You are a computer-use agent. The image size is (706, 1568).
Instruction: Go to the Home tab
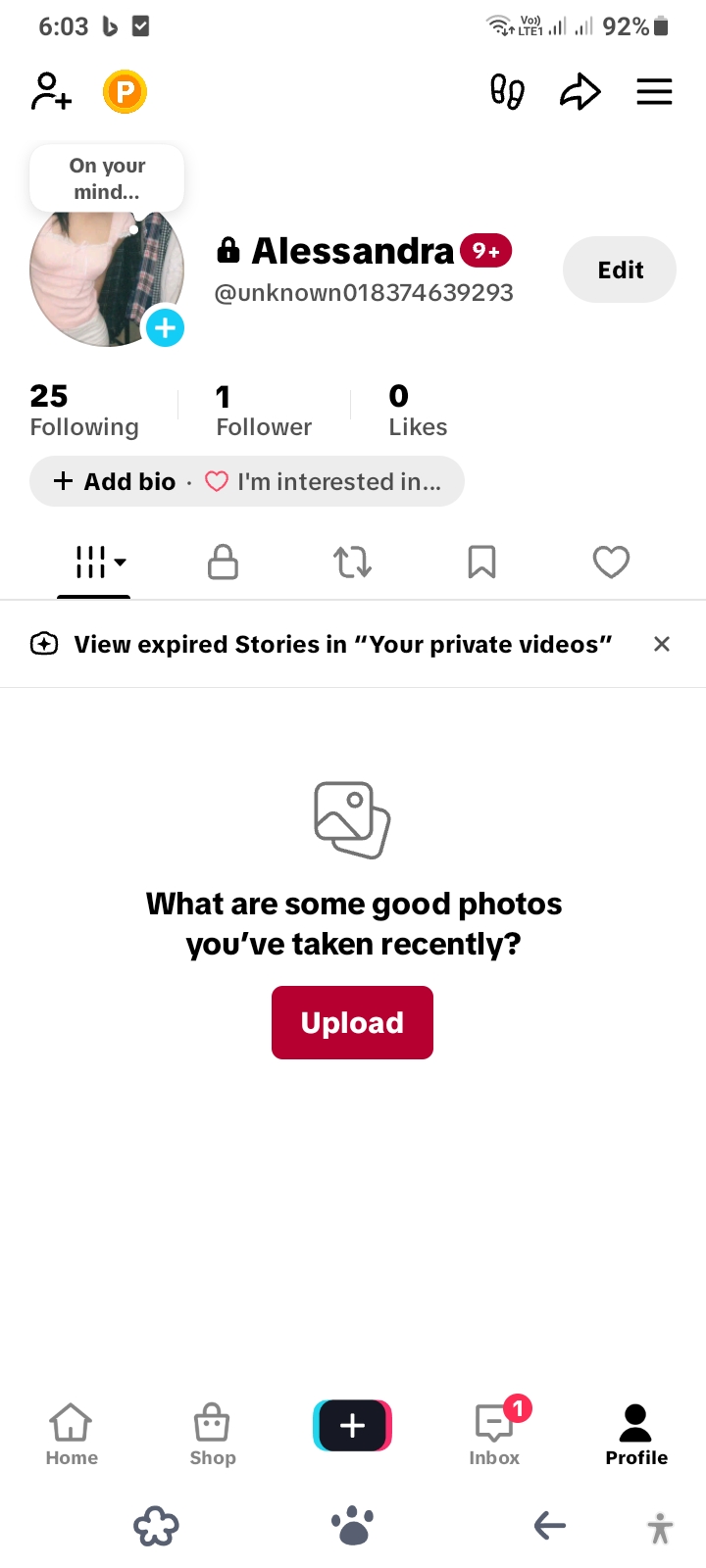[72, 1433]
